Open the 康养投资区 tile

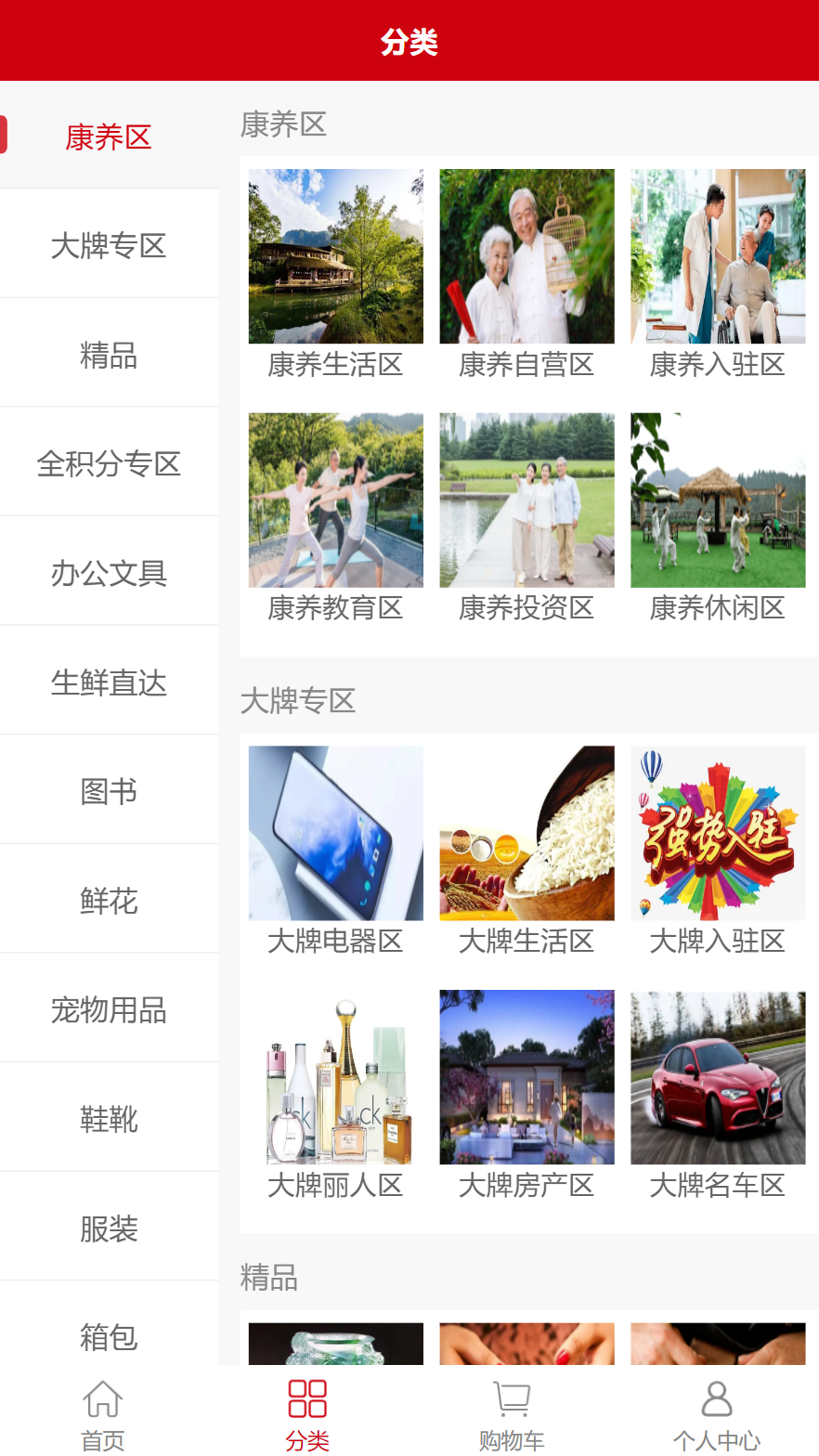click(526, 517)
